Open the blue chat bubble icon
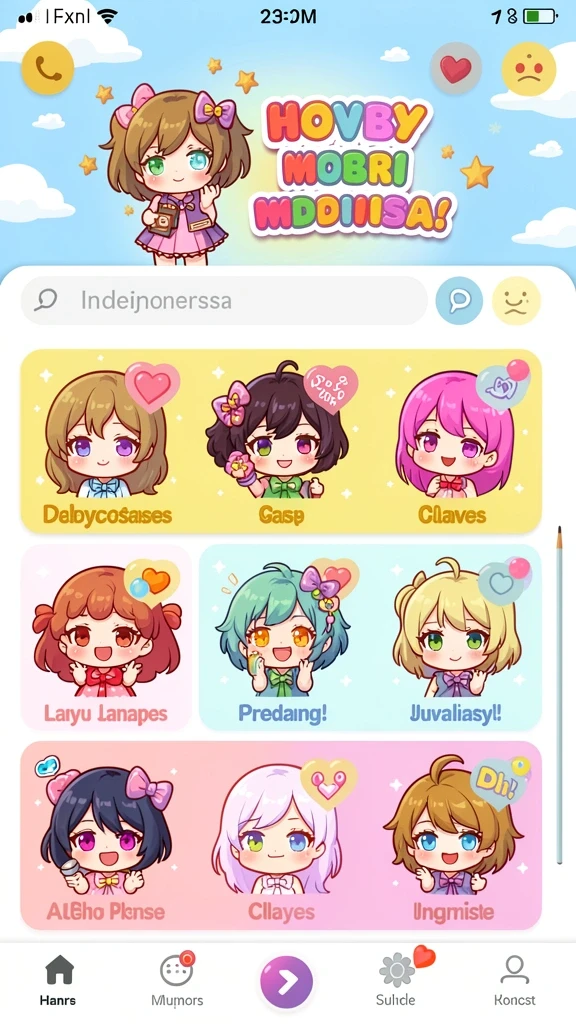 459,300
